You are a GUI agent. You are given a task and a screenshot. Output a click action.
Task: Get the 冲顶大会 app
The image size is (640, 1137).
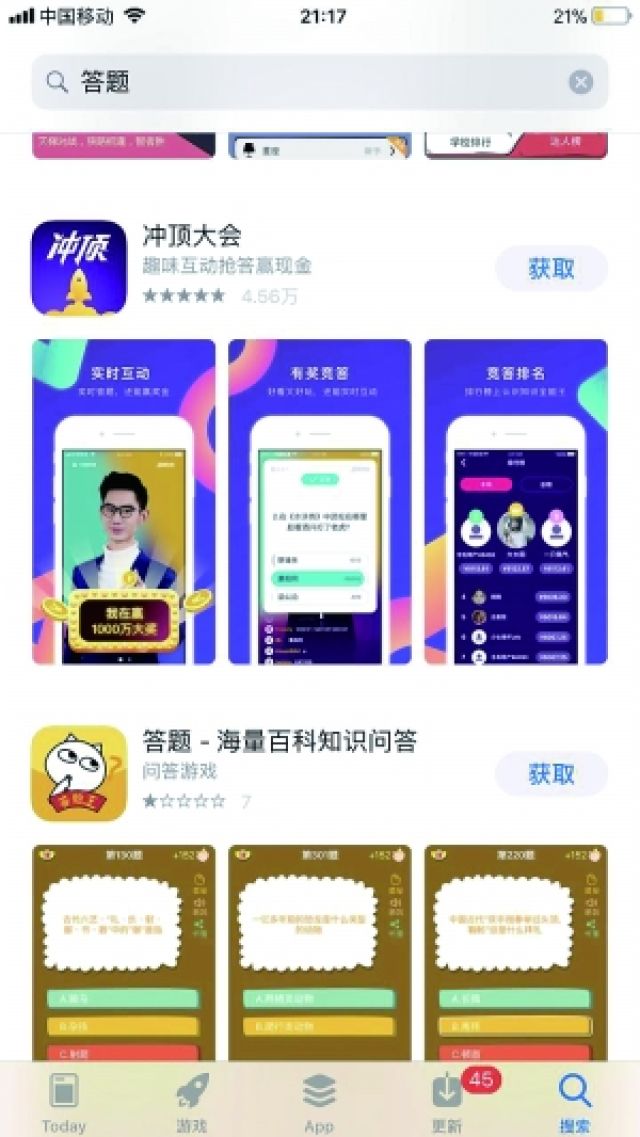click(x=551, y=268)
